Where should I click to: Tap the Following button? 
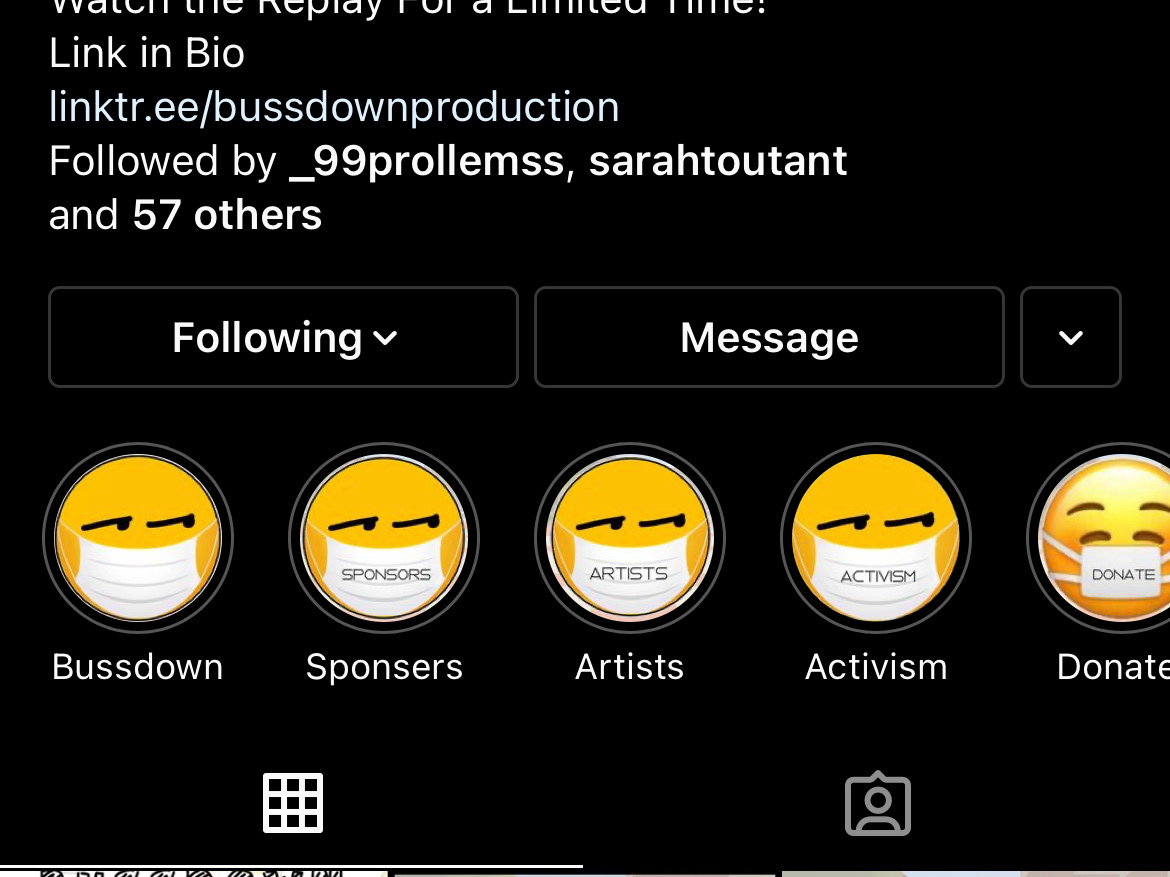click(283, 337)
